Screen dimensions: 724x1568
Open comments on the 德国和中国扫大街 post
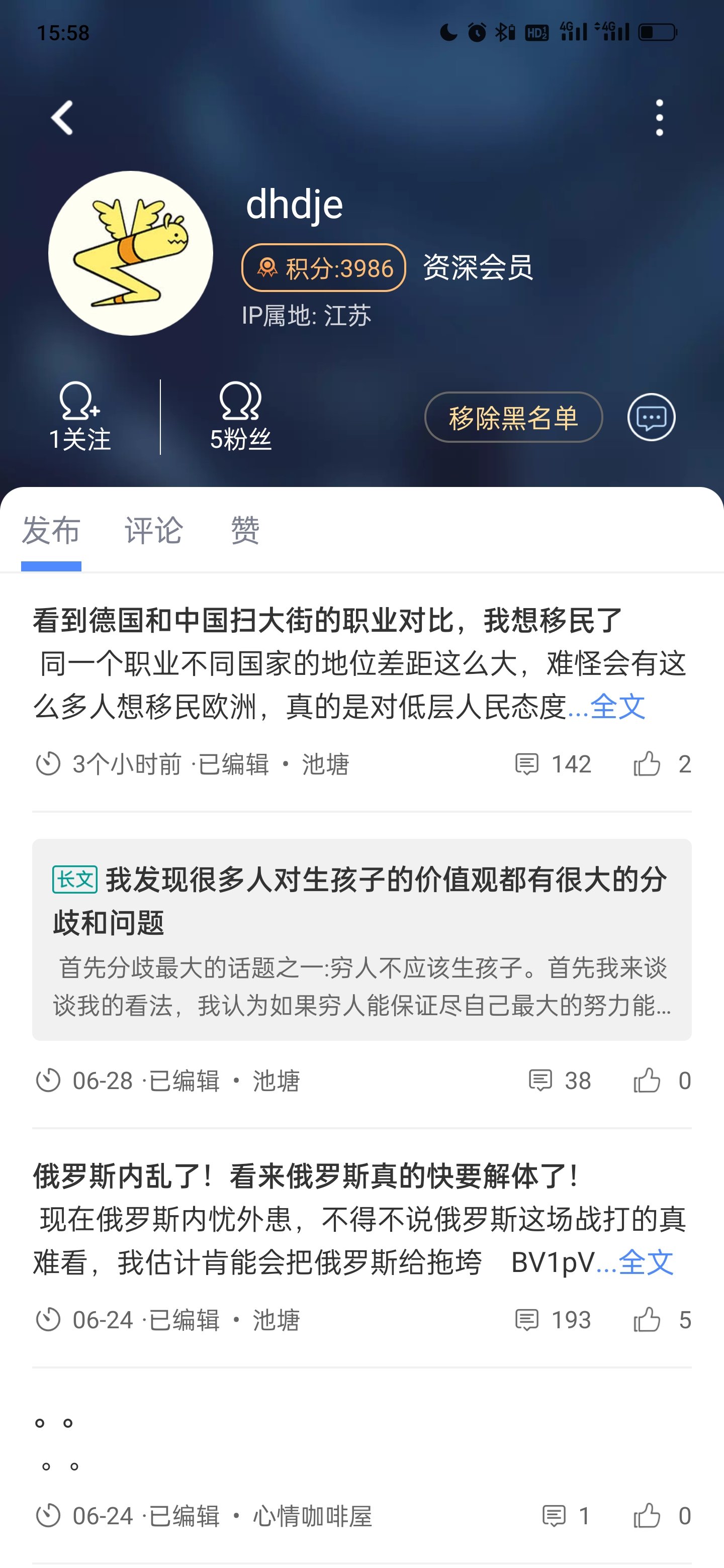(x=552, y=764)
